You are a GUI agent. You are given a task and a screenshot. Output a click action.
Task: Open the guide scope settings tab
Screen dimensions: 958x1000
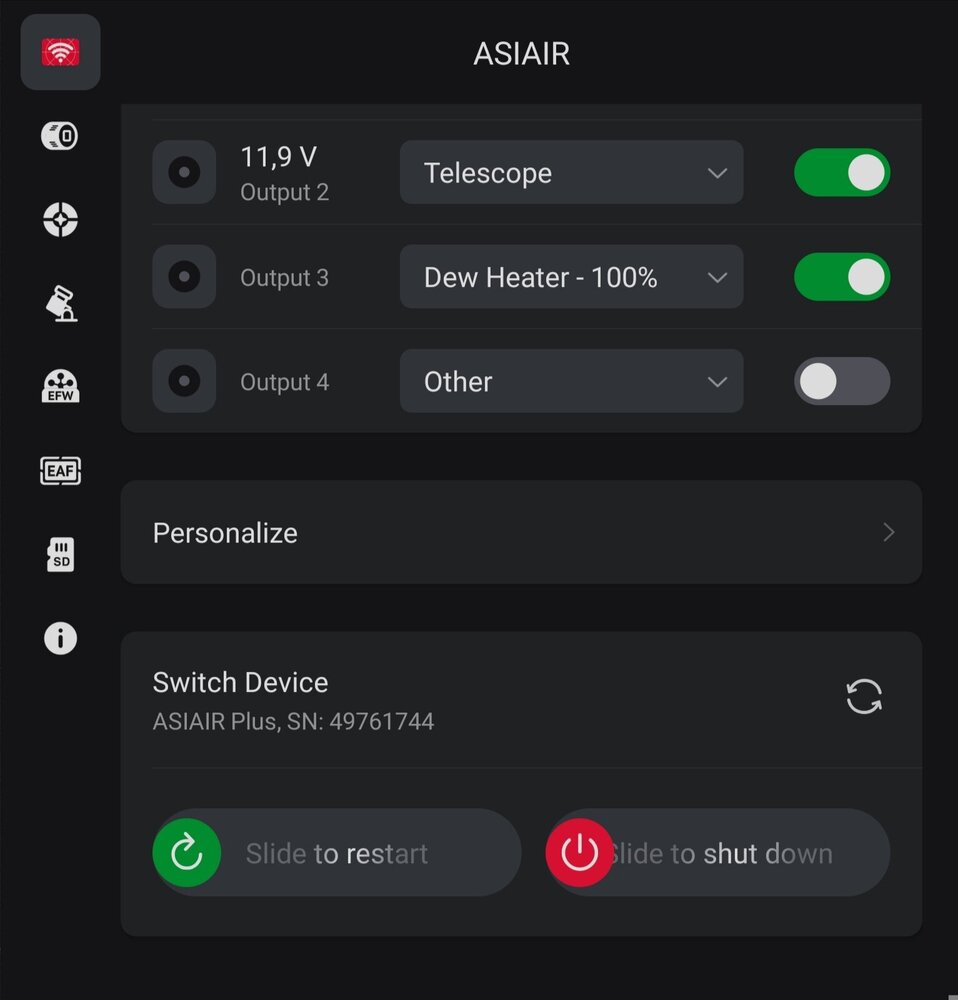60,219
